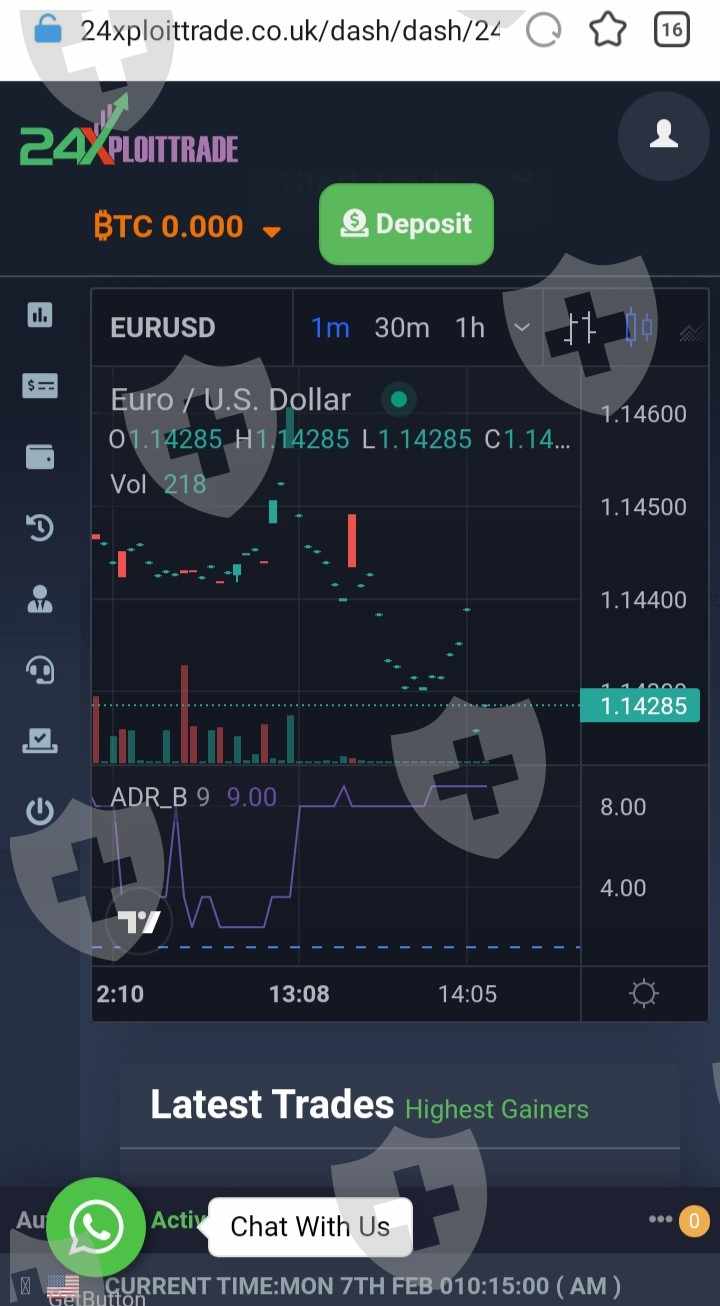Bookmark this page with the star
Screen dimensions: 720x1306
pyautogui.click(x=607, y=31)
